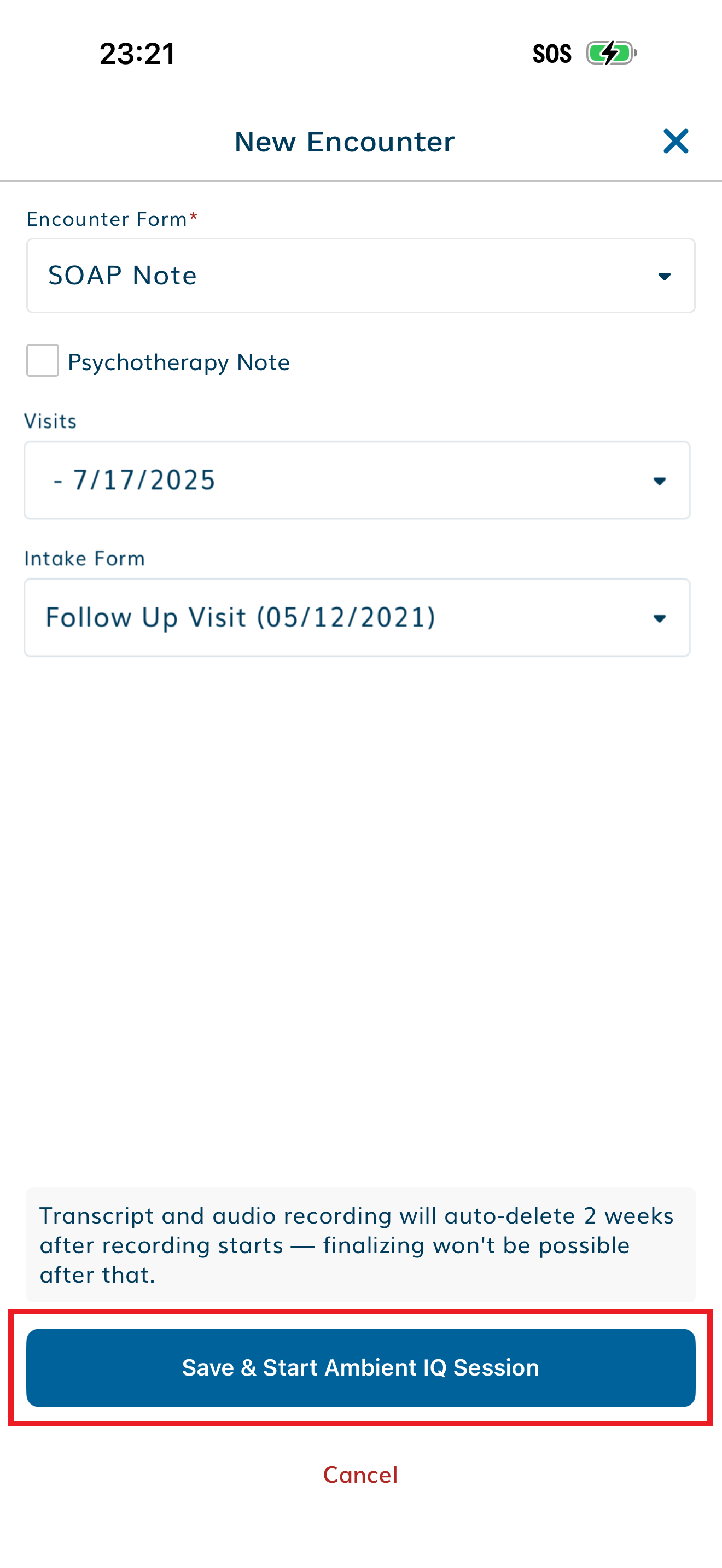The width and height of the screenshot is (722, 1568).
Task: Click the Visits field dropdown arrow
Action: pos(661,481)
